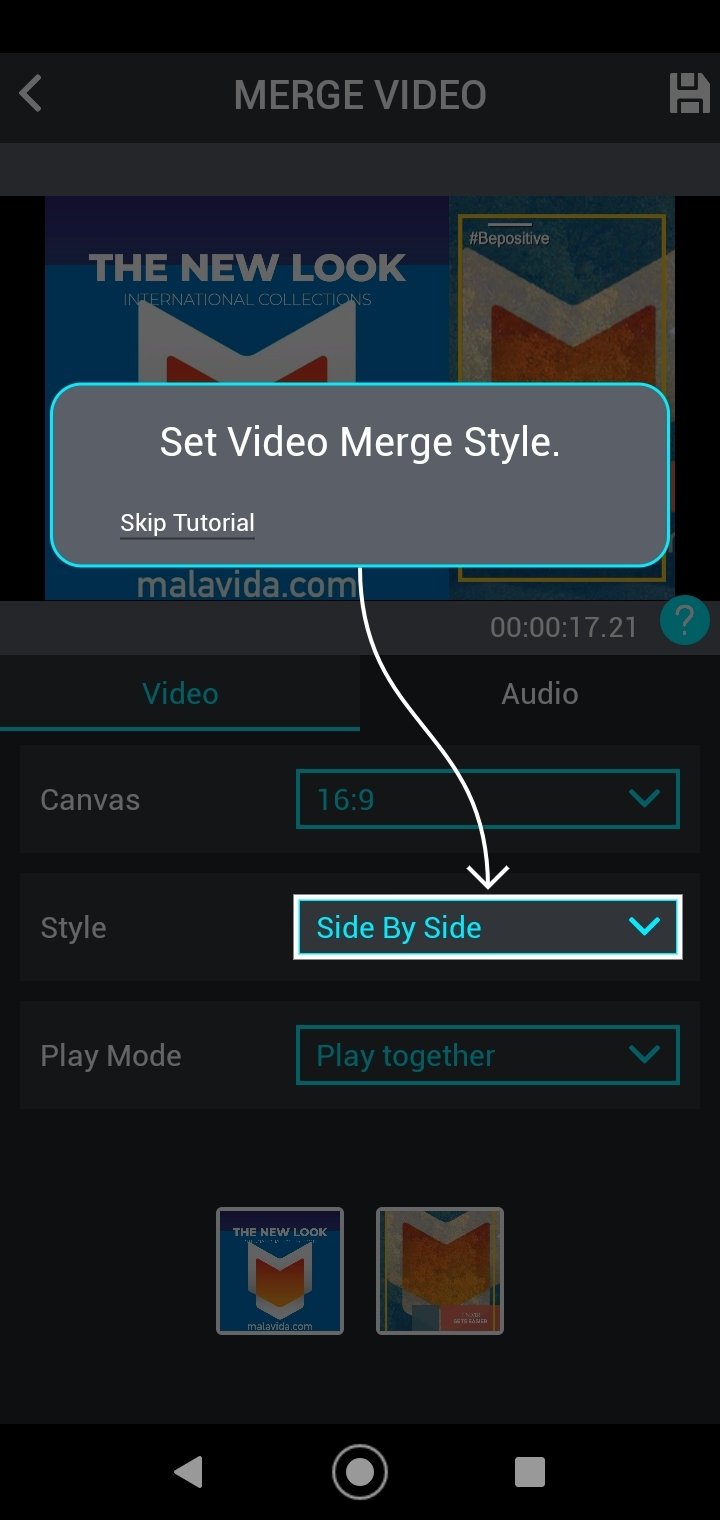720x1520 pixels.
Task: Open recent apps from the navigation bar
Action: (x=530, y=1472)
